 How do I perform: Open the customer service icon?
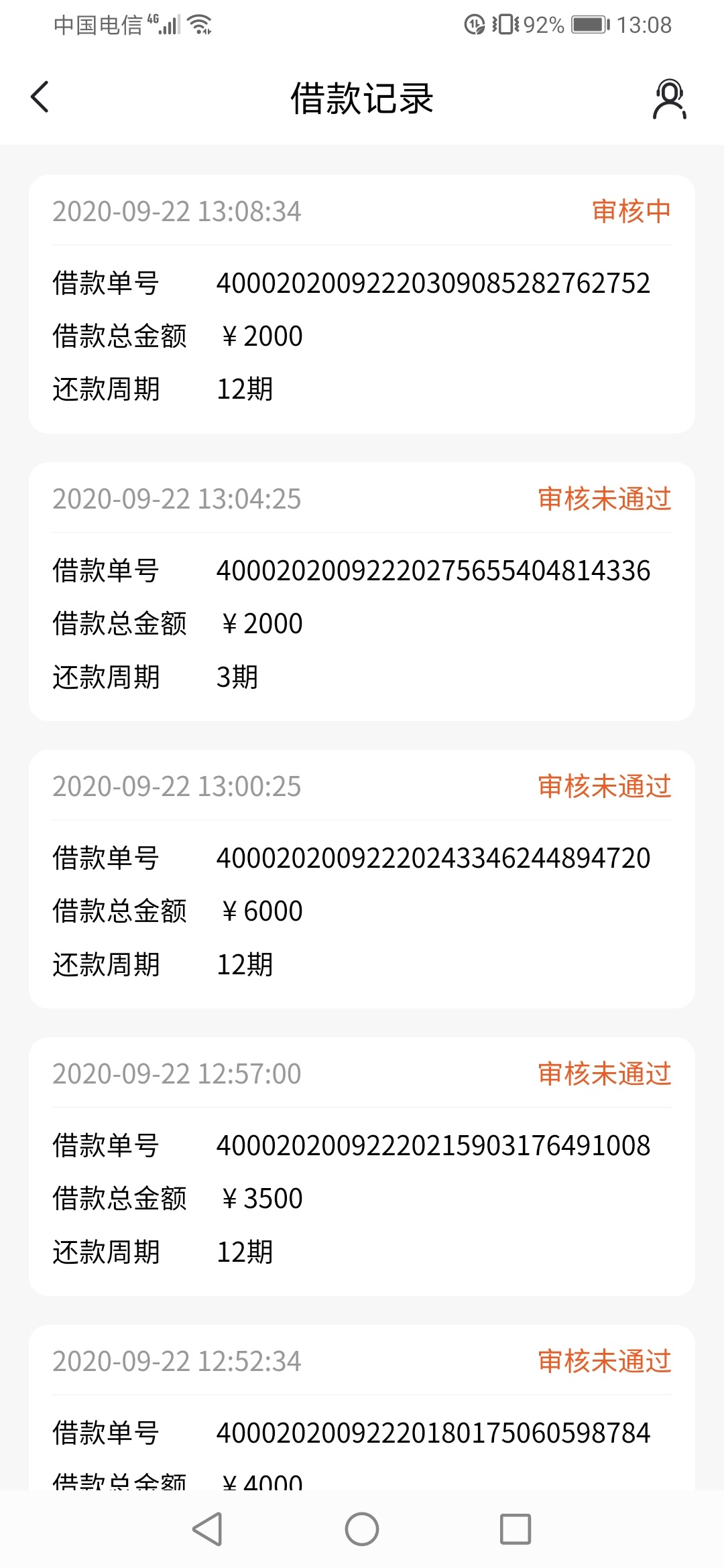669,99
